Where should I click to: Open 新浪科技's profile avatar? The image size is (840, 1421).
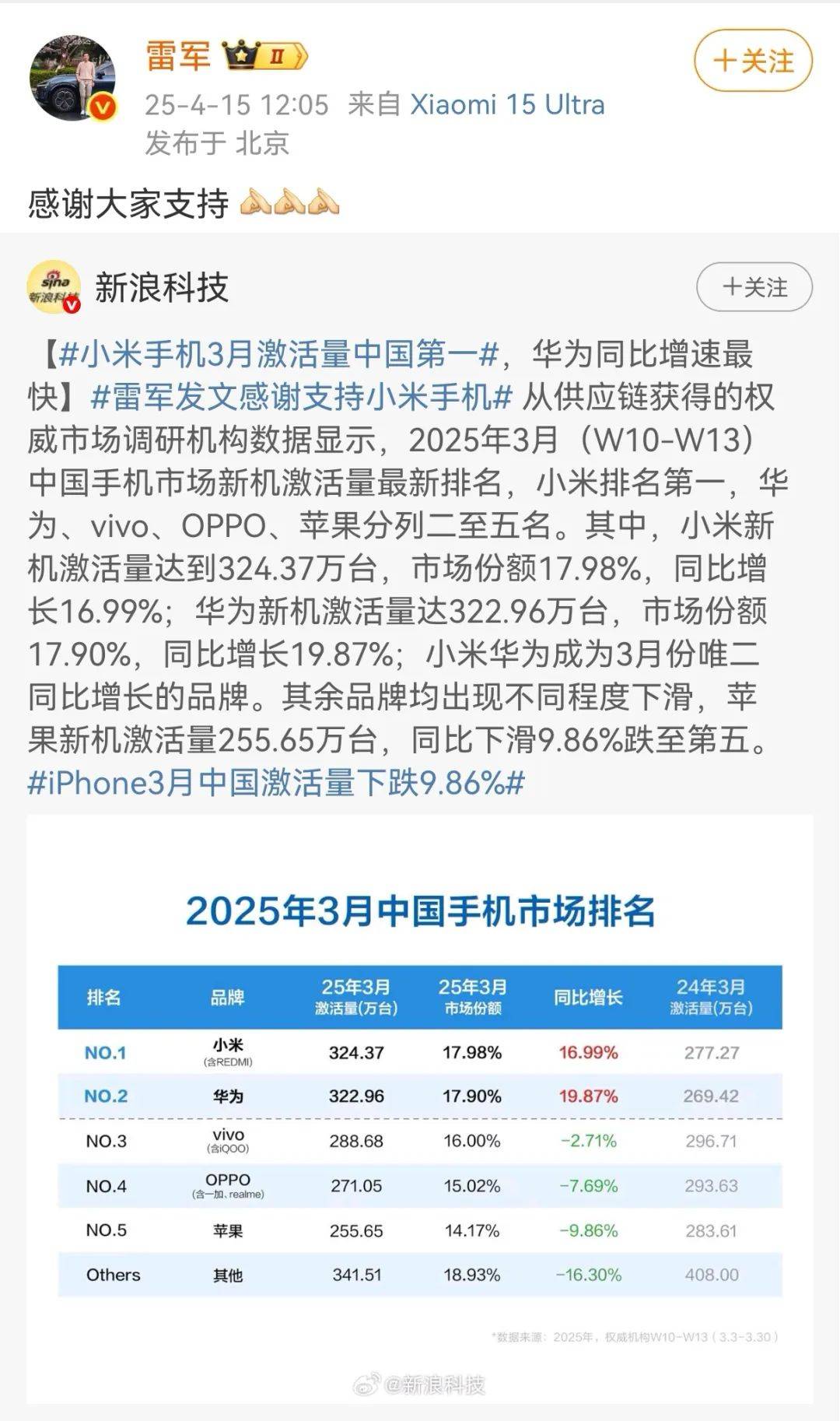pyautogui.click(x=54, y=287)
